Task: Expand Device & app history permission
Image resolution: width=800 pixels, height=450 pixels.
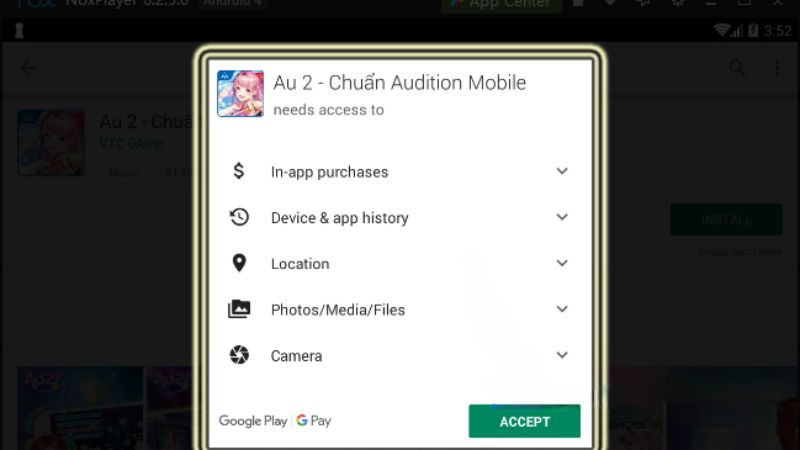Action: pyautogui.click(x=562, y=217)
